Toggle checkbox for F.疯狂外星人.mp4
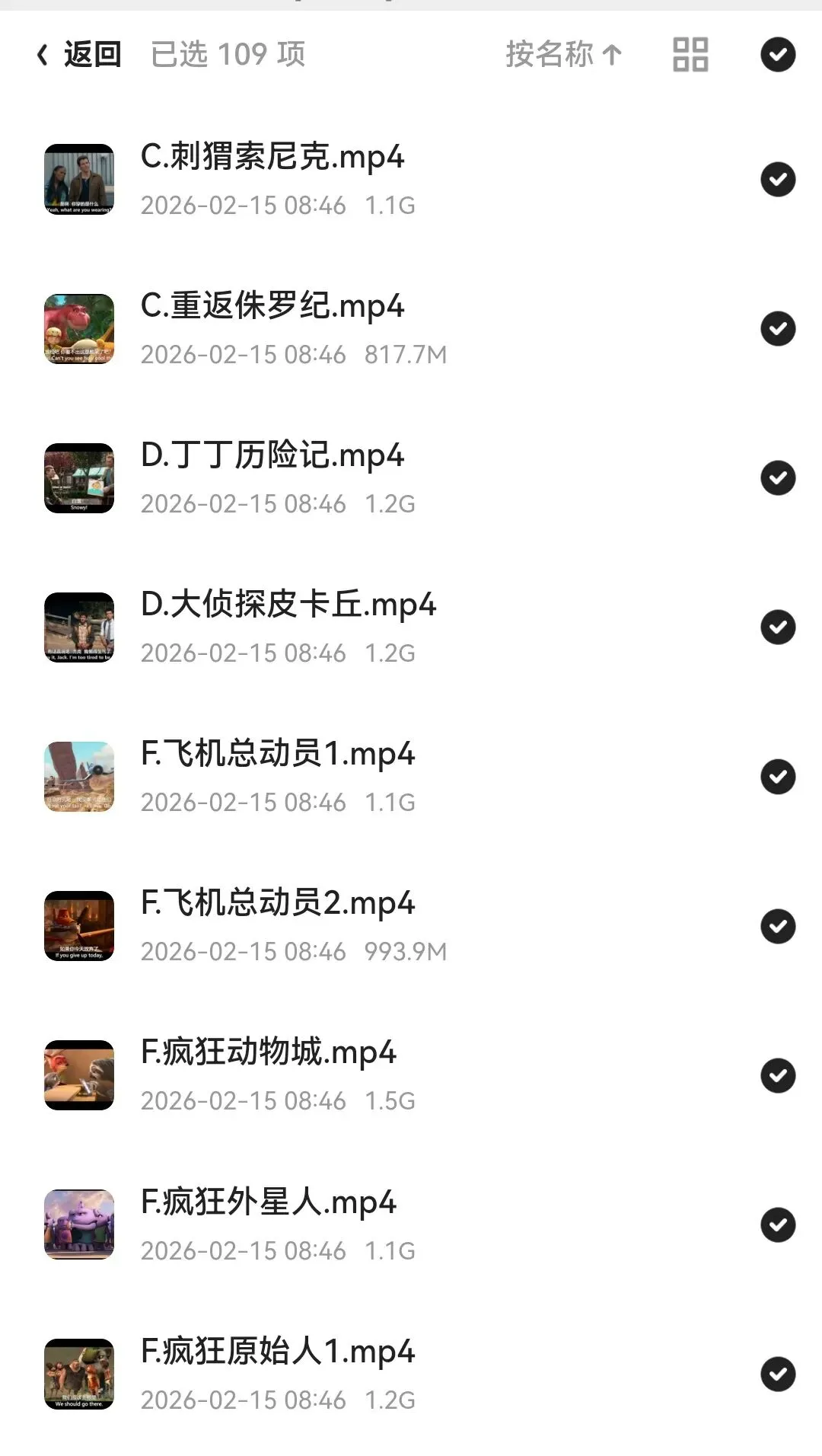The height and width of the screenshot is (1456, 822). pyautogui.click(x=778, y=1225)
